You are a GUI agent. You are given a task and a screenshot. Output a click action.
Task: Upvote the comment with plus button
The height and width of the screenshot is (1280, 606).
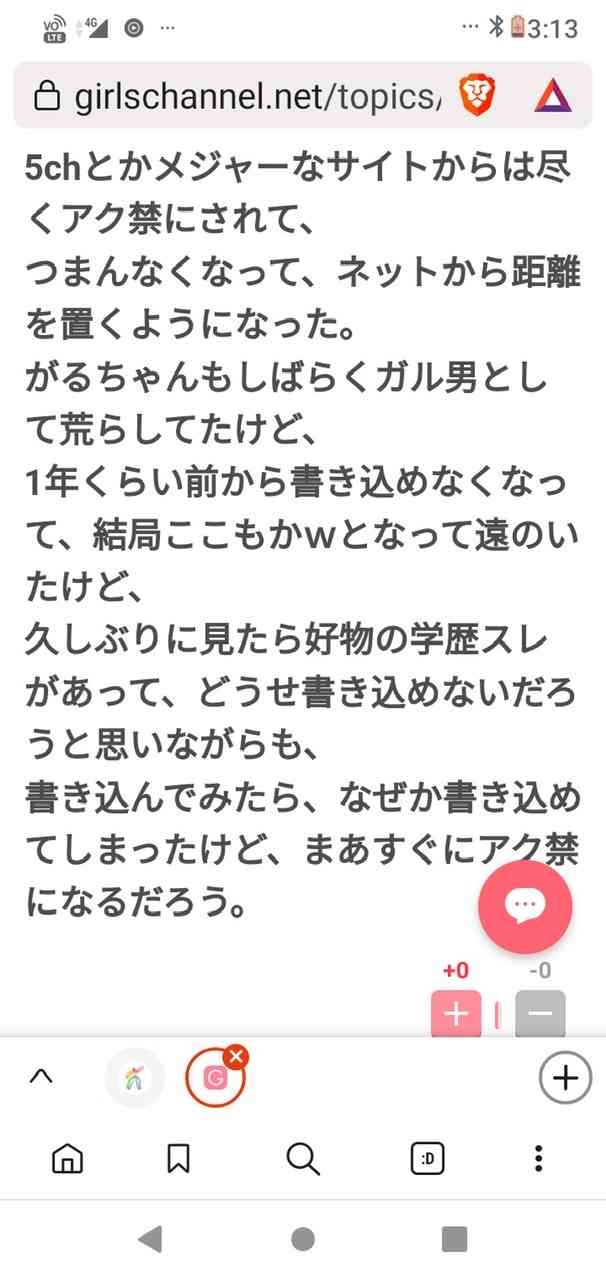click(x=456, y=1014)
